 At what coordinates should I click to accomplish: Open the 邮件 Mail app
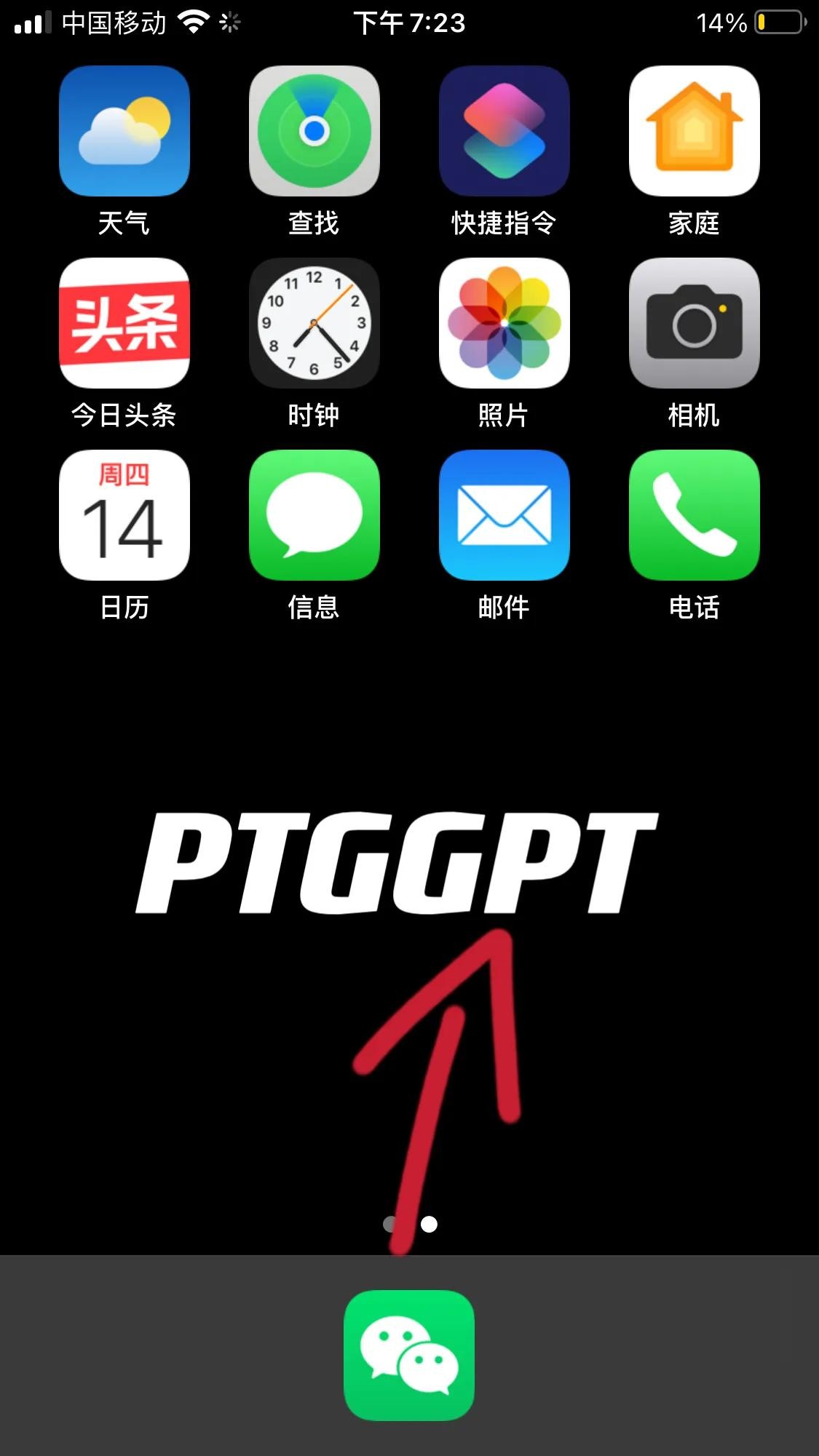(x=504, y=515)
